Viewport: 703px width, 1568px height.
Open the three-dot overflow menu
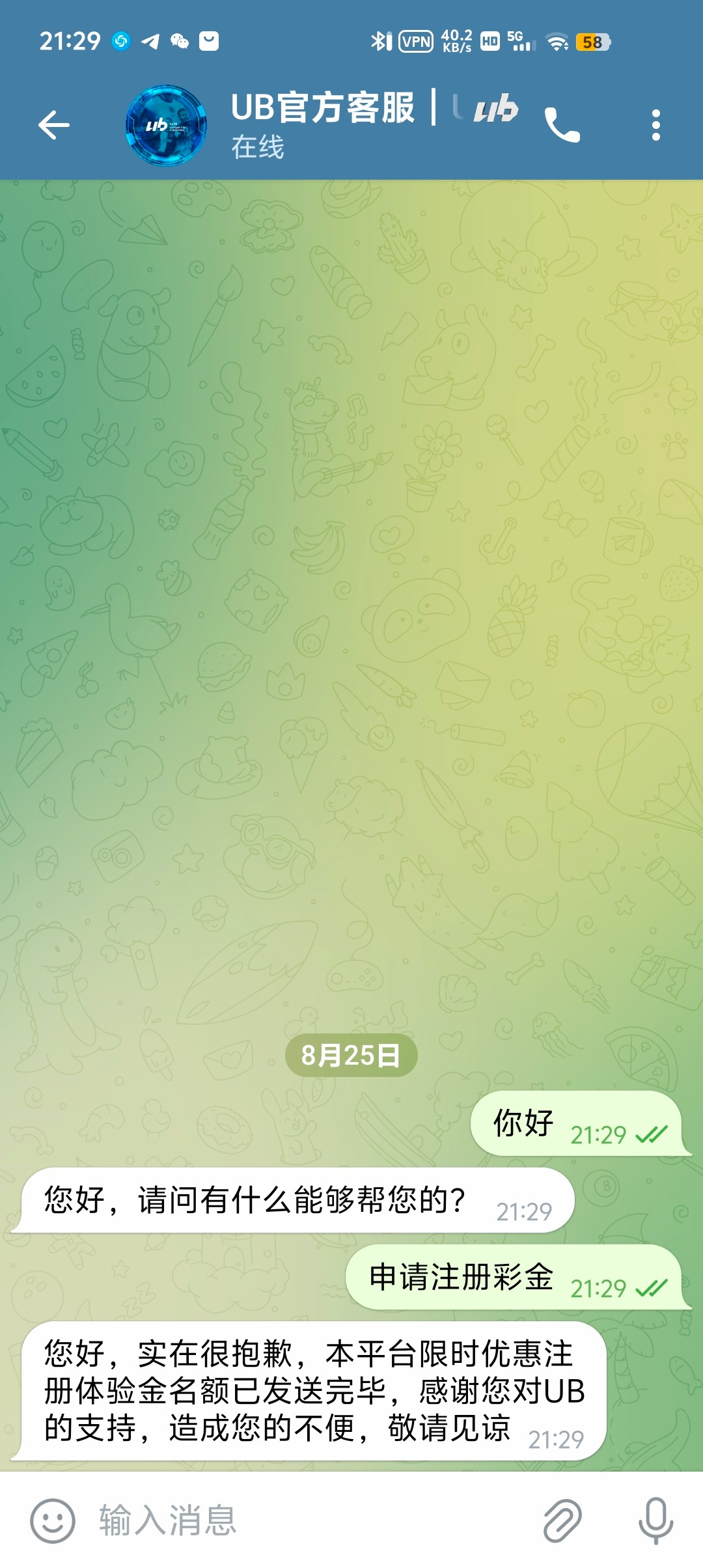(655, 125)
